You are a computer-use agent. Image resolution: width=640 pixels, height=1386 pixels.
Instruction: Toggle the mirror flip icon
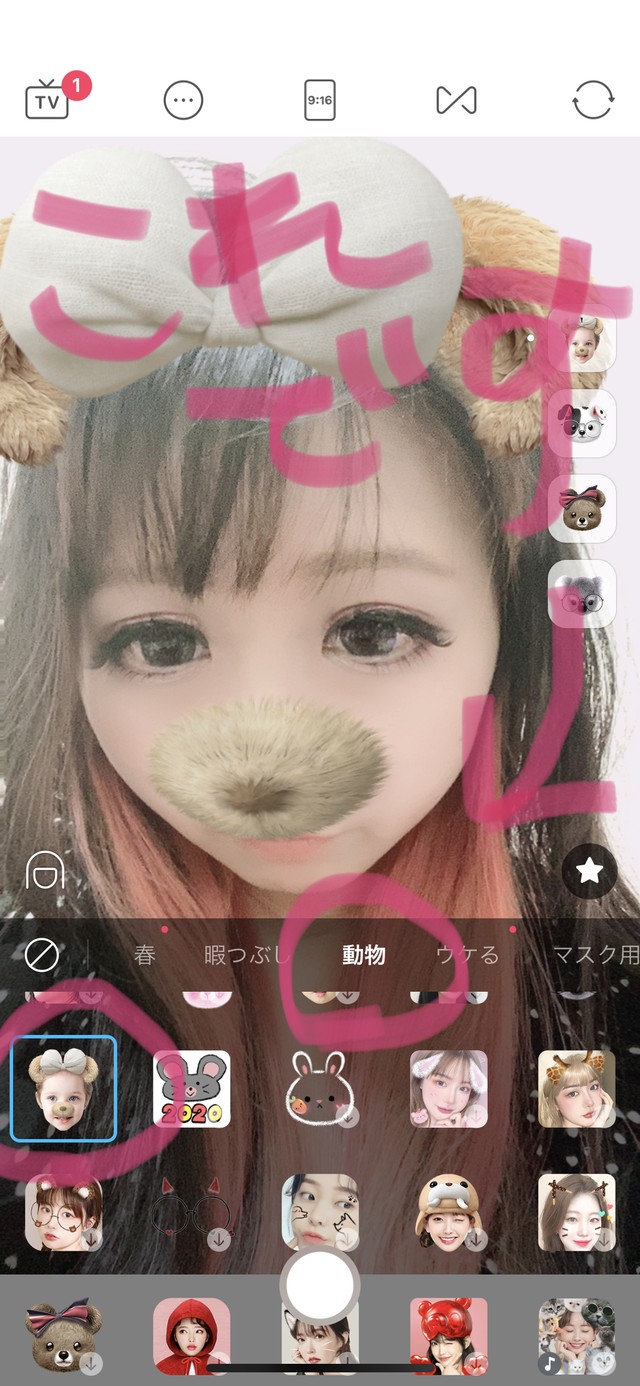(x=456, y=100)
